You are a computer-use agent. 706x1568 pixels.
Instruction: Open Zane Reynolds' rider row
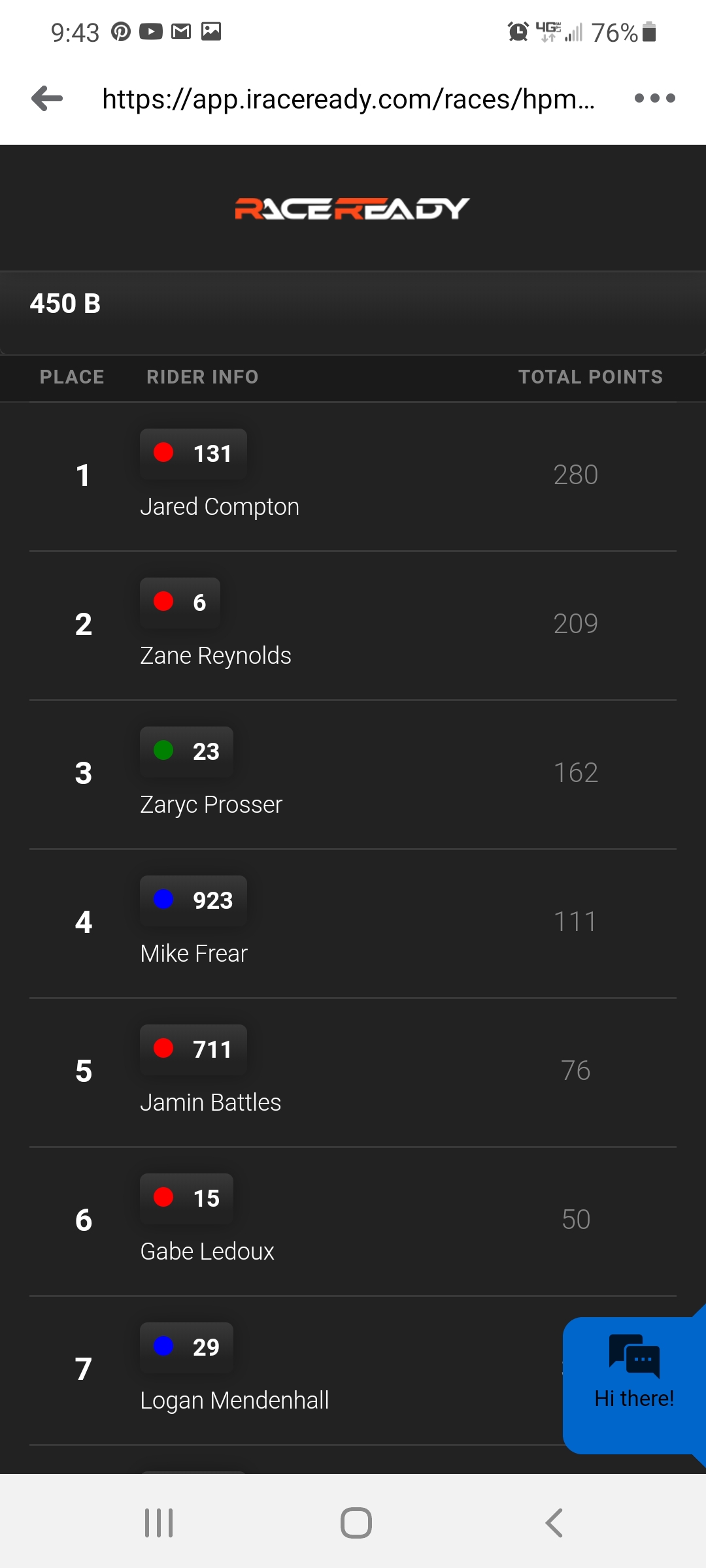pyautogui.click(x=353, y=625)
